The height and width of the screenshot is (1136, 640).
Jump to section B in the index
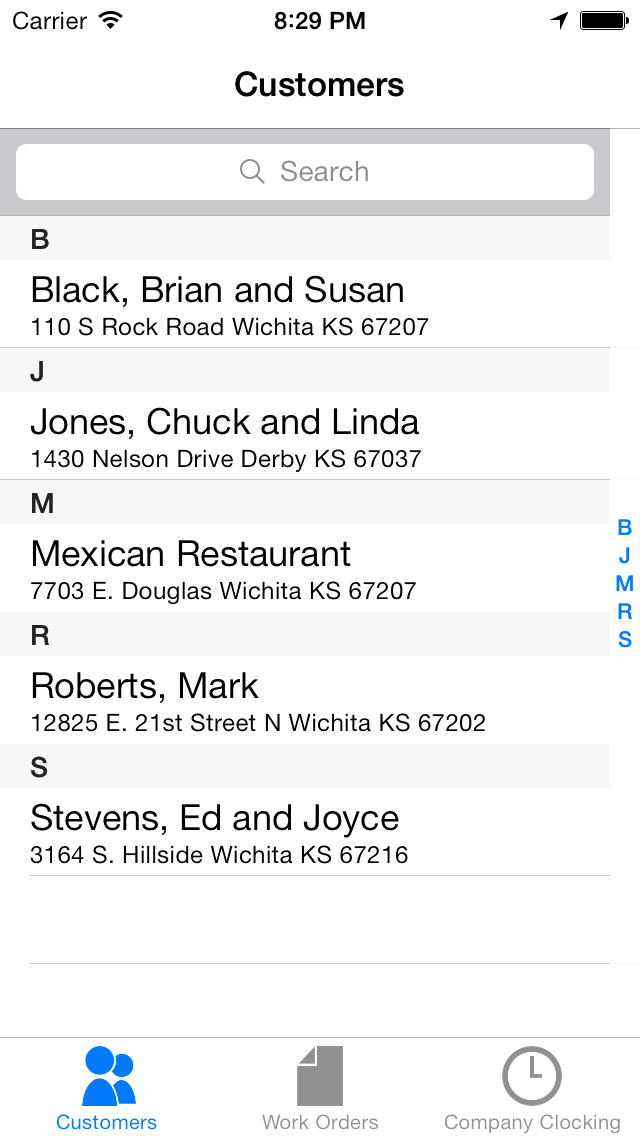(x=624, y=527)
